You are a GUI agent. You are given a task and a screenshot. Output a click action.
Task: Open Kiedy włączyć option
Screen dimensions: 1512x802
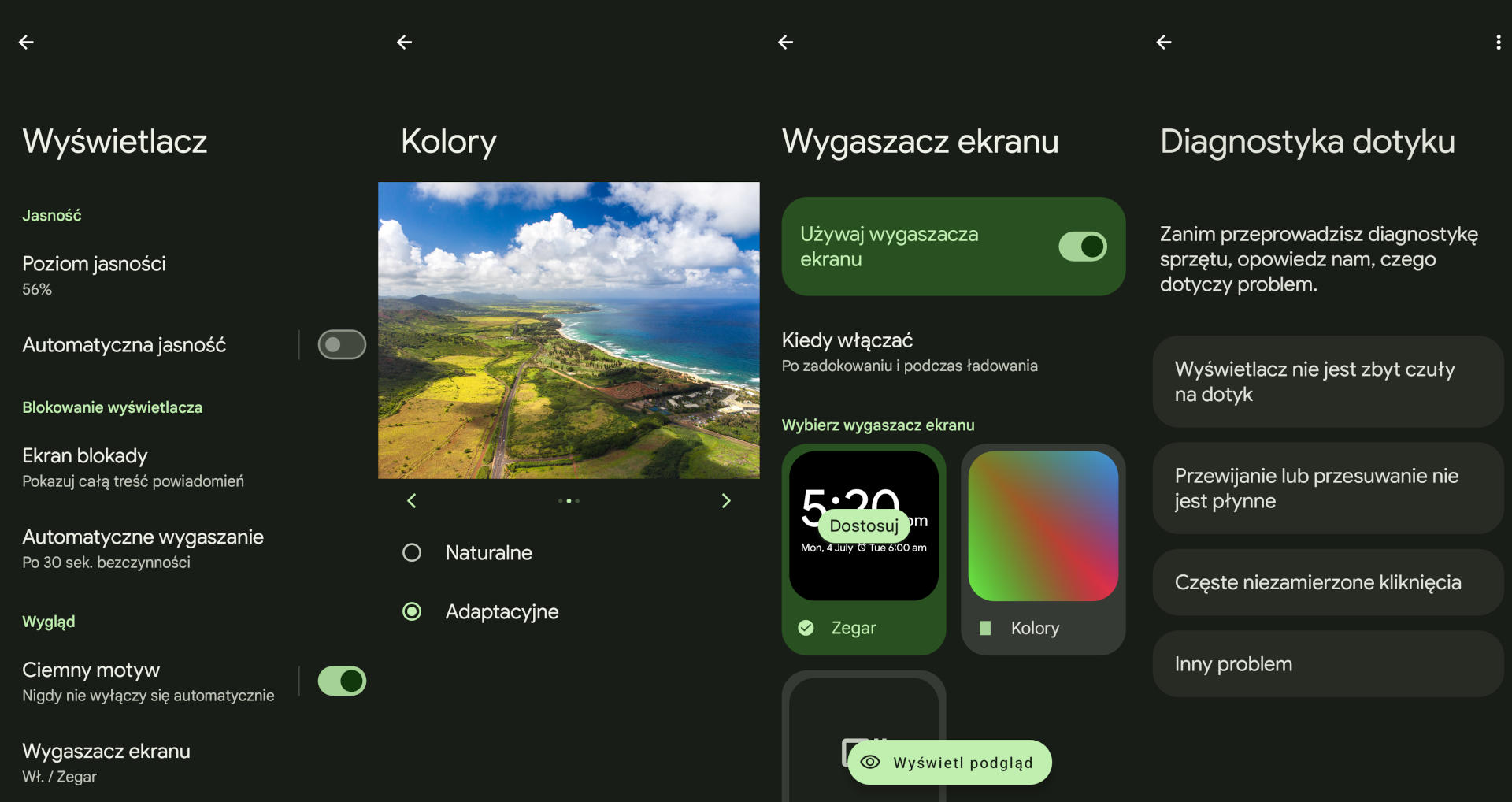pos(909,351)
